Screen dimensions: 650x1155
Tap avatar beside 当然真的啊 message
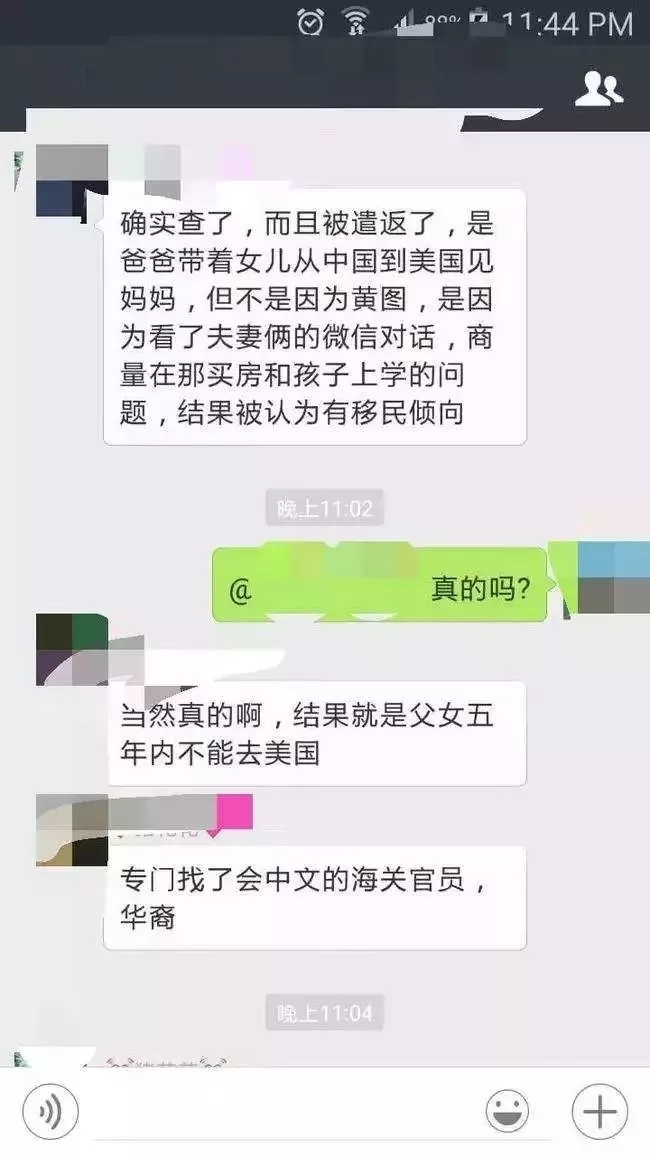coord(71,650)
